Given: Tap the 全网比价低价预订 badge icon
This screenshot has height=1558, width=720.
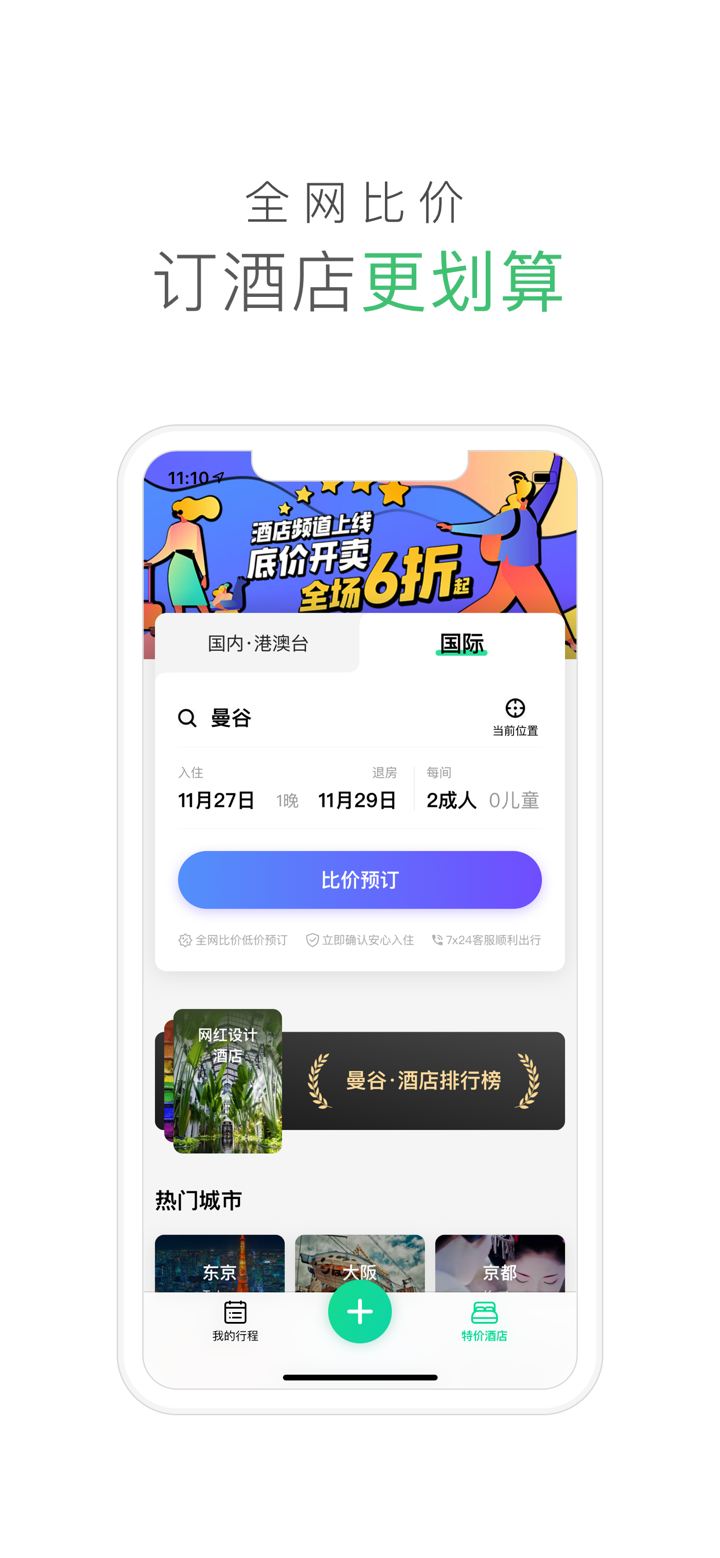Looking at the screenshot, I should (x=184, y=941).
